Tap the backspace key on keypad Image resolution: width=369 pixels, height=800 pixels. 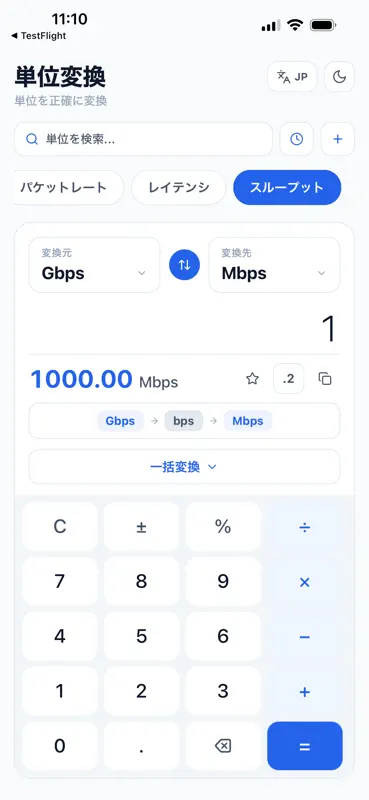(x=223, y=746)
